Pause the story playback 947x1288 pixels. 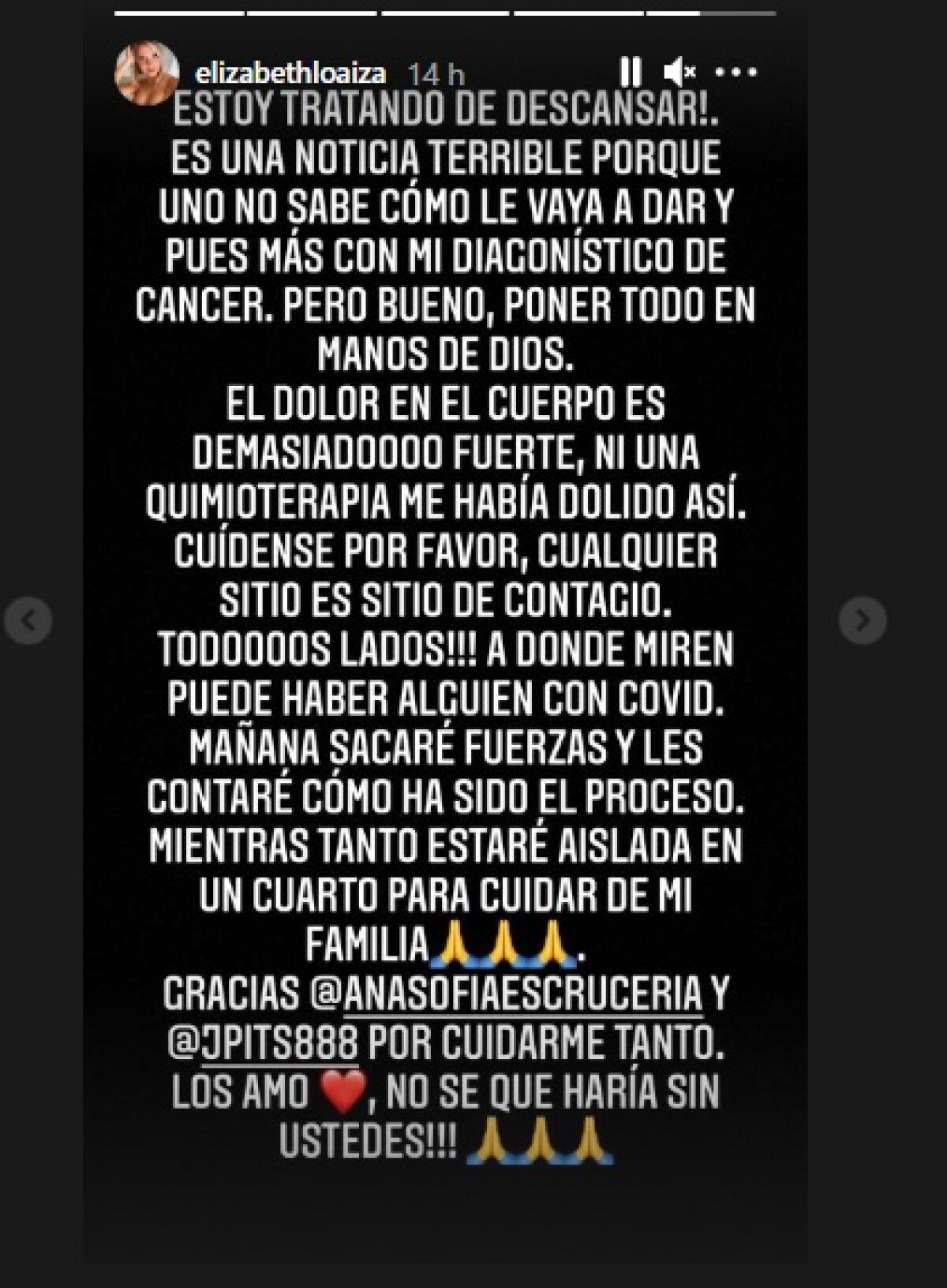pyautogui.click(x=630, y=73)
